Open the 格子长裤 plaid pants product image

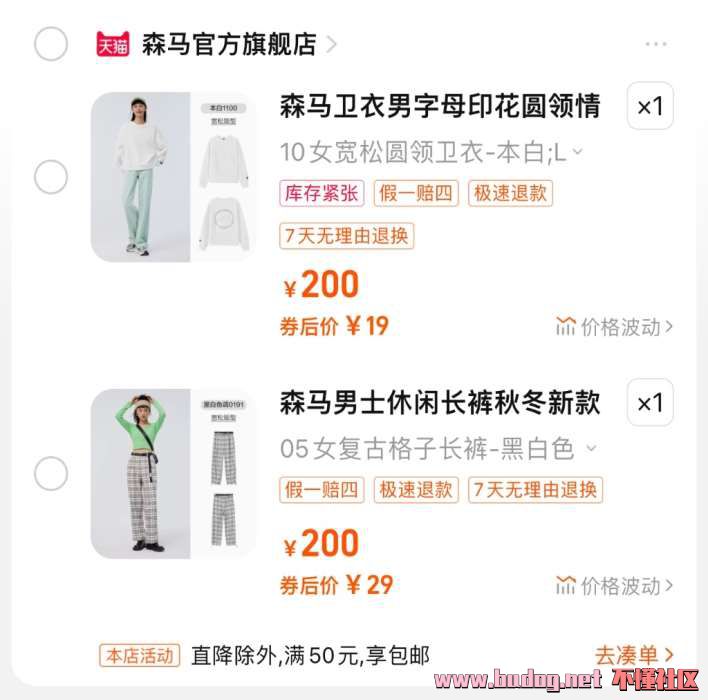point(173,474)
